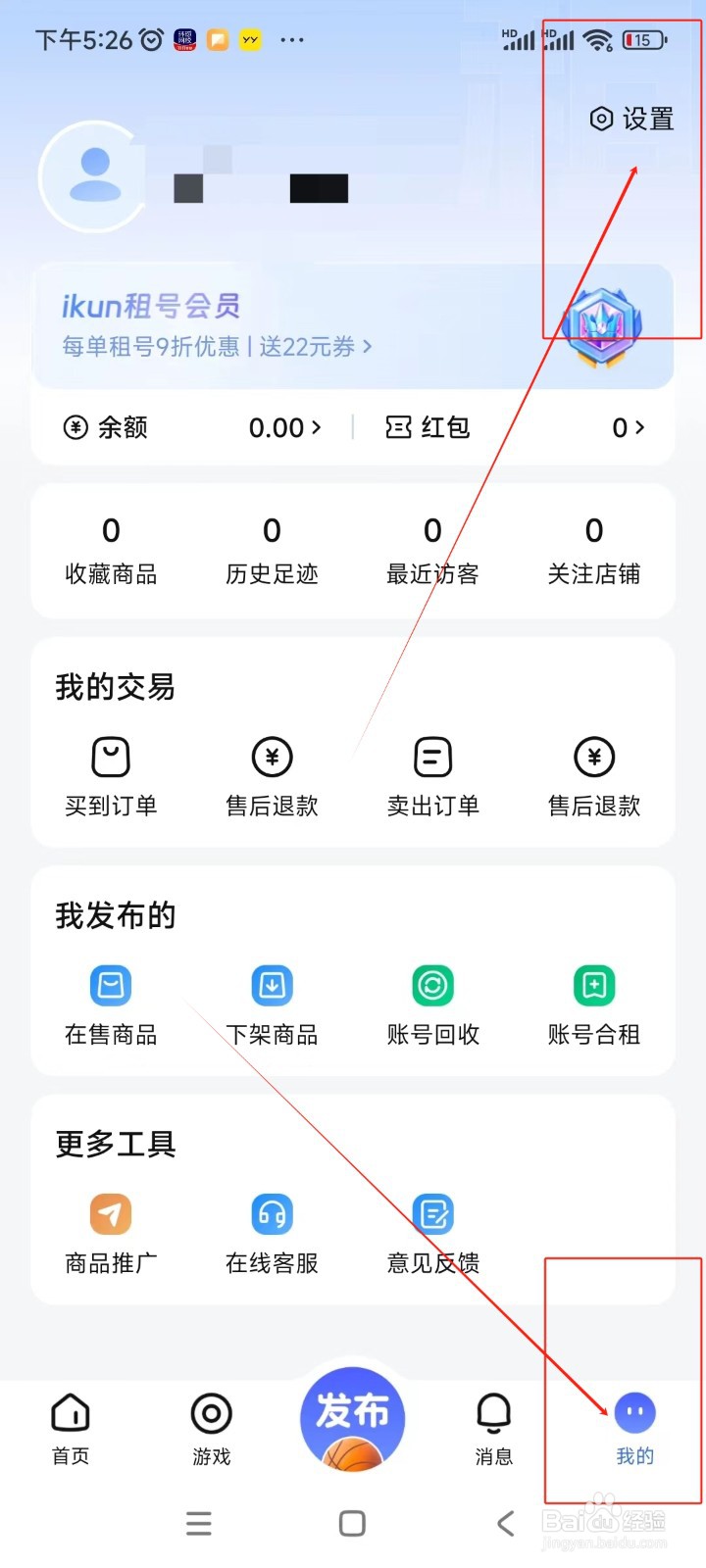Open 买到订单 purchased orders
This screenshot has width=706, height=1568.
coord(111,776)
